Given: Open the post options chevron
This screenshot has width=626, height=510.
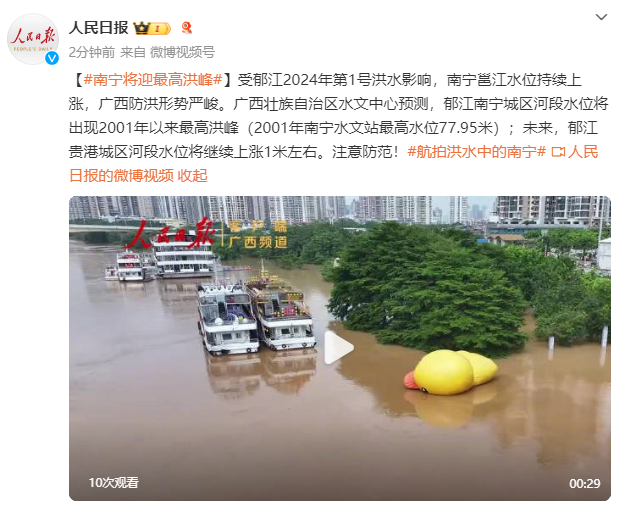Looking at the screenshot, I should [601, 18].
